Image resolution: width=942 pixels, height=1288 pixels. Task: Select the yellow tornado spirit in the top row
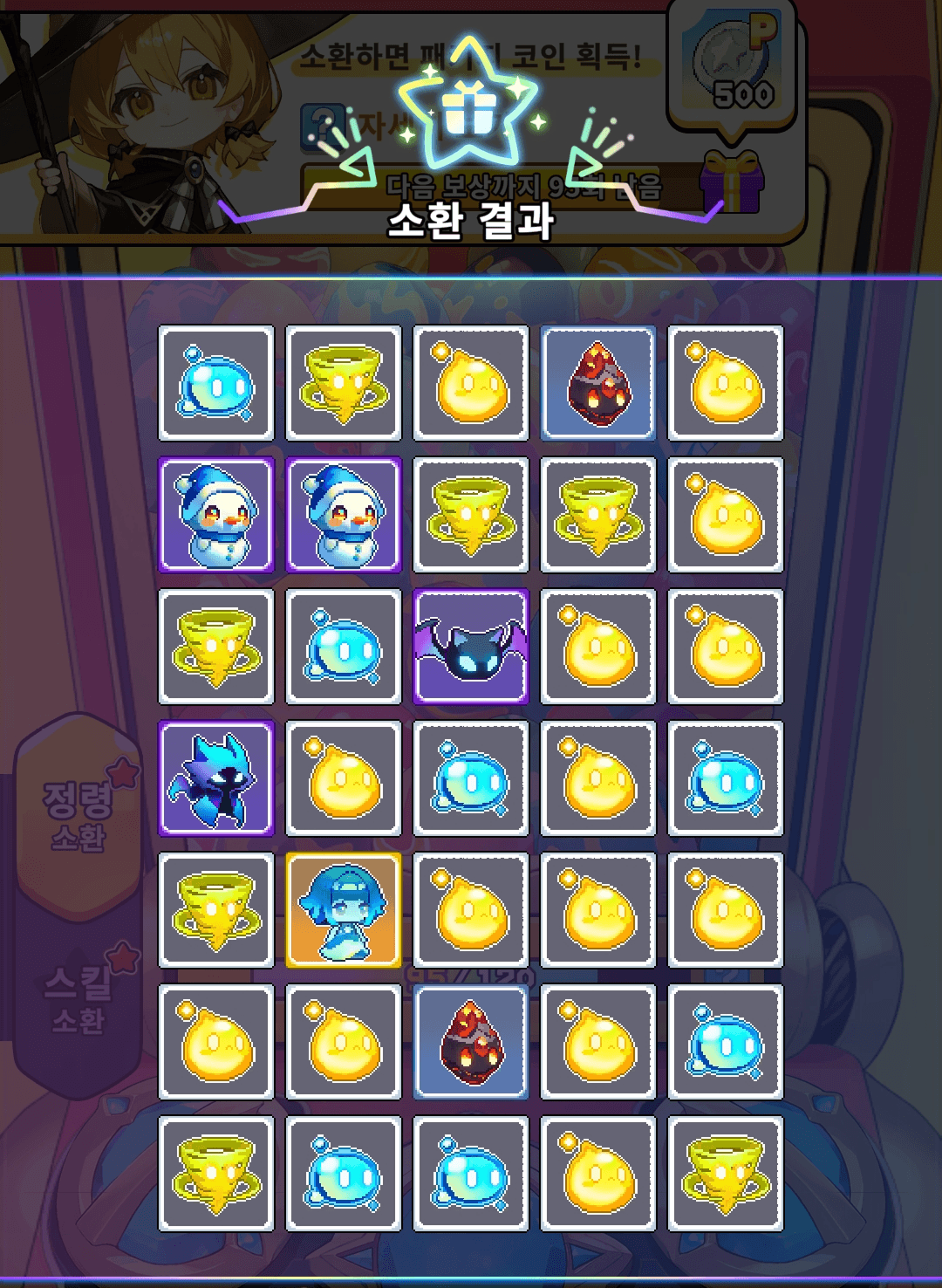click(341, 385)
